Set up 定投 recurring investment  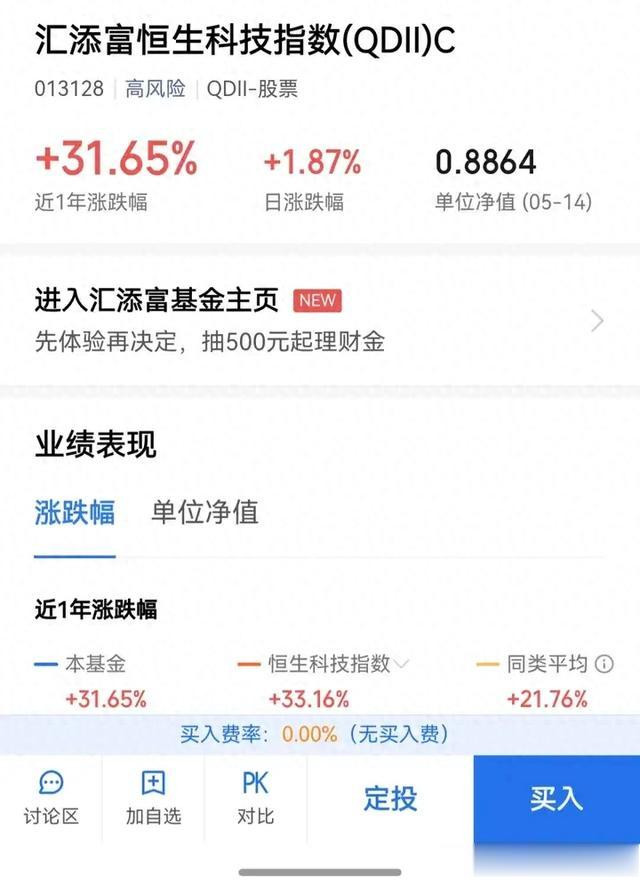[389, 798]
